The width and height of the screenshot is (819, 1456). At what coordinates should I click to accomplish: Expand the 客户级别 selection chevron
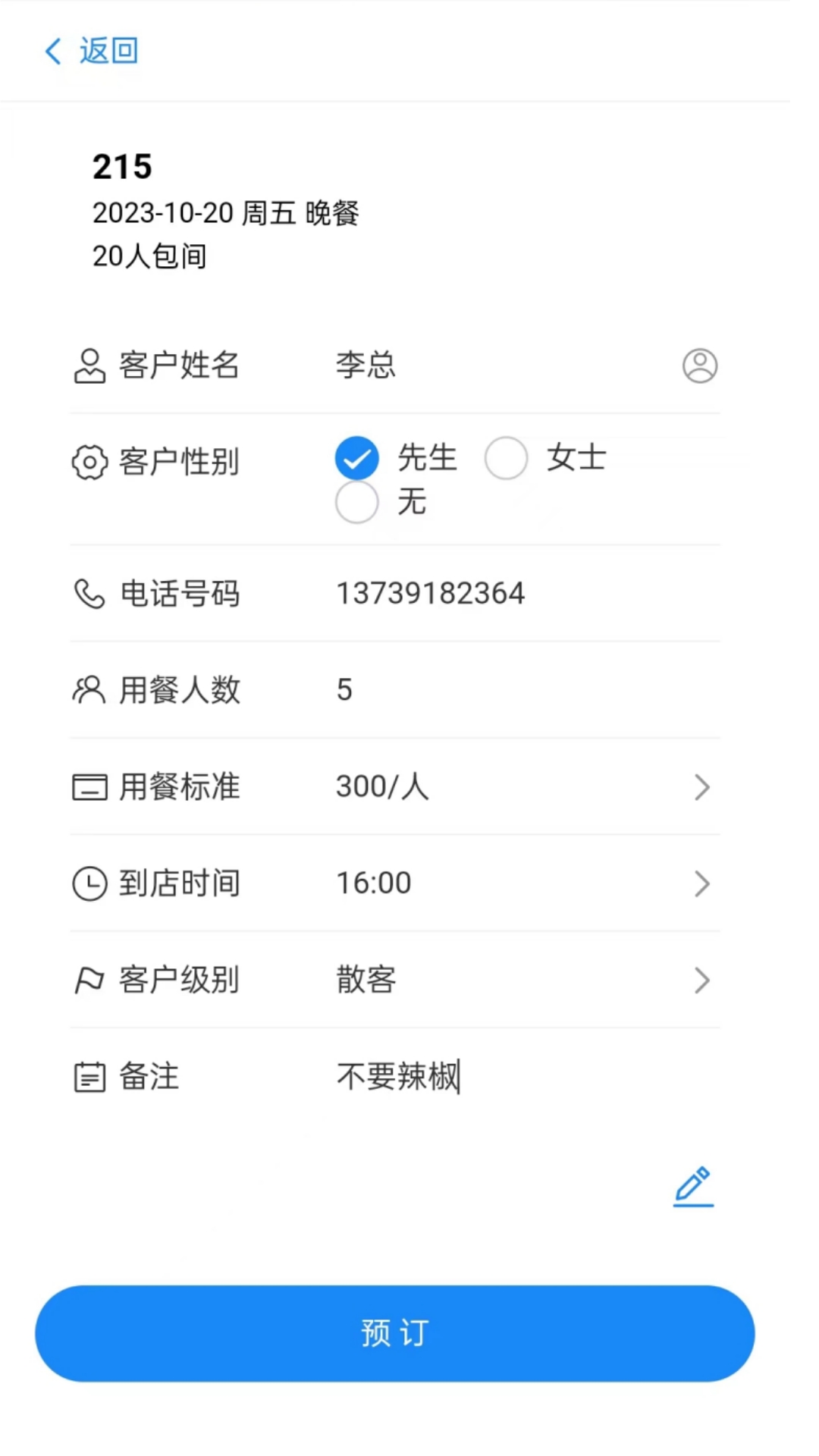pyautogui.click(x=701, y=981)
